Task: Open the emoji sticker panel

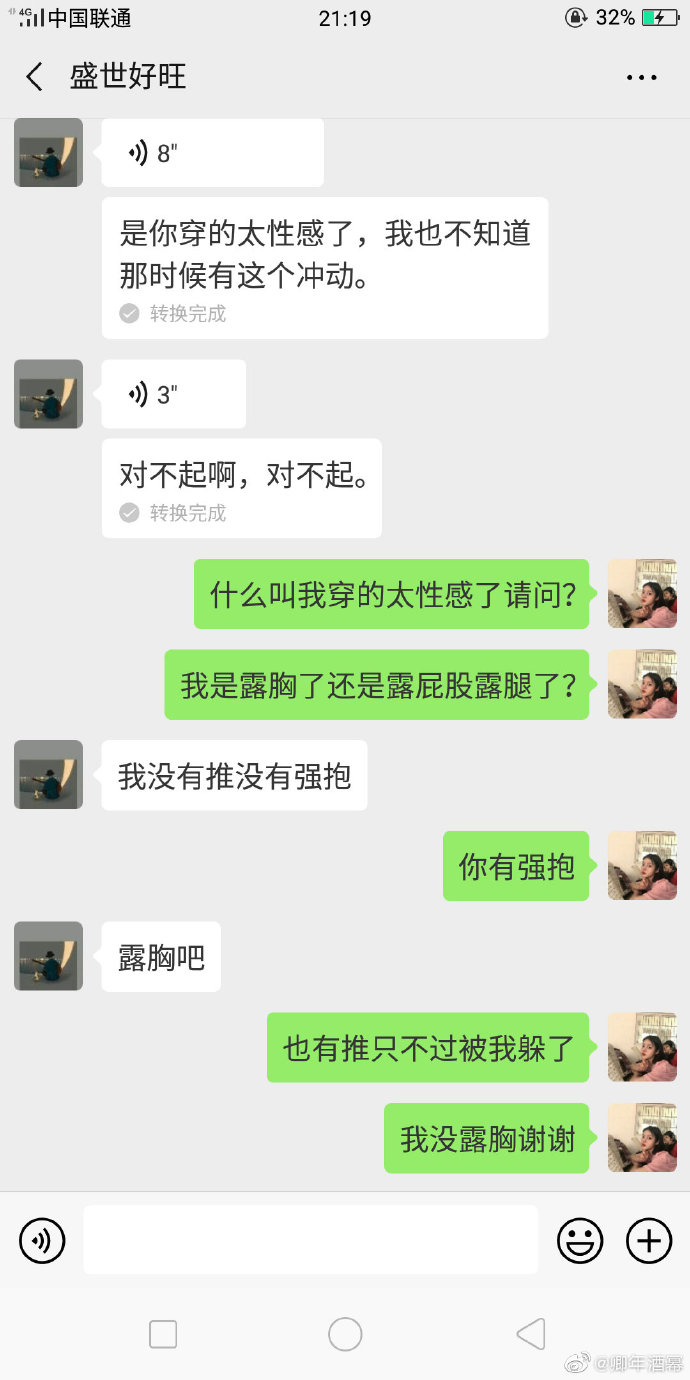Action: pyautogui.click(x=580, y=1241)
